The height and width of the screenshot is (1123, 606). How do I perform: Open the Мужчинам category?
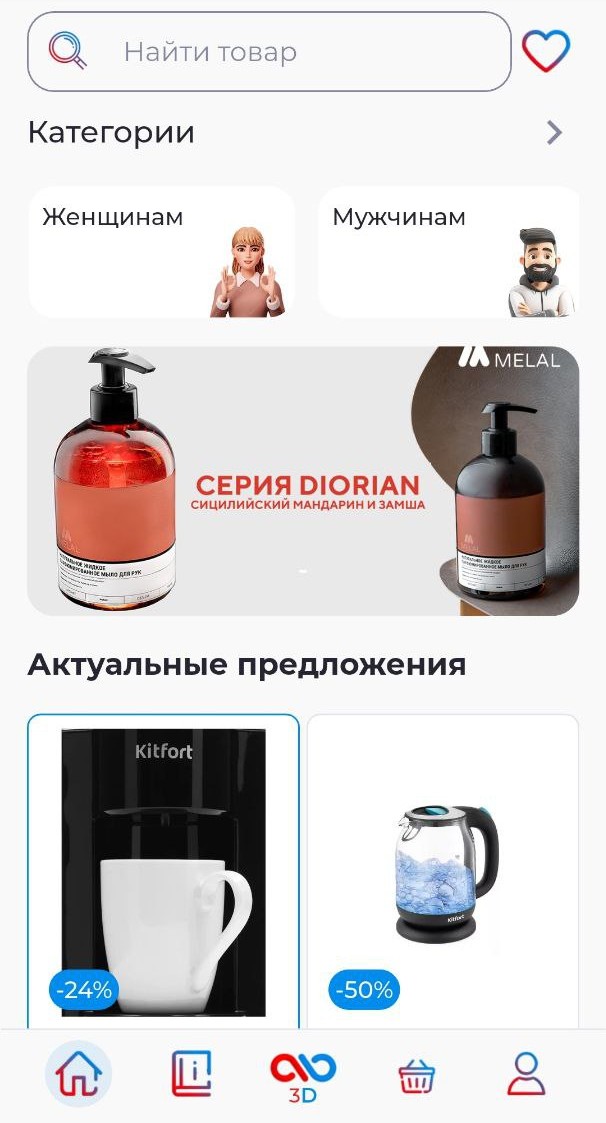coord(448,252)
